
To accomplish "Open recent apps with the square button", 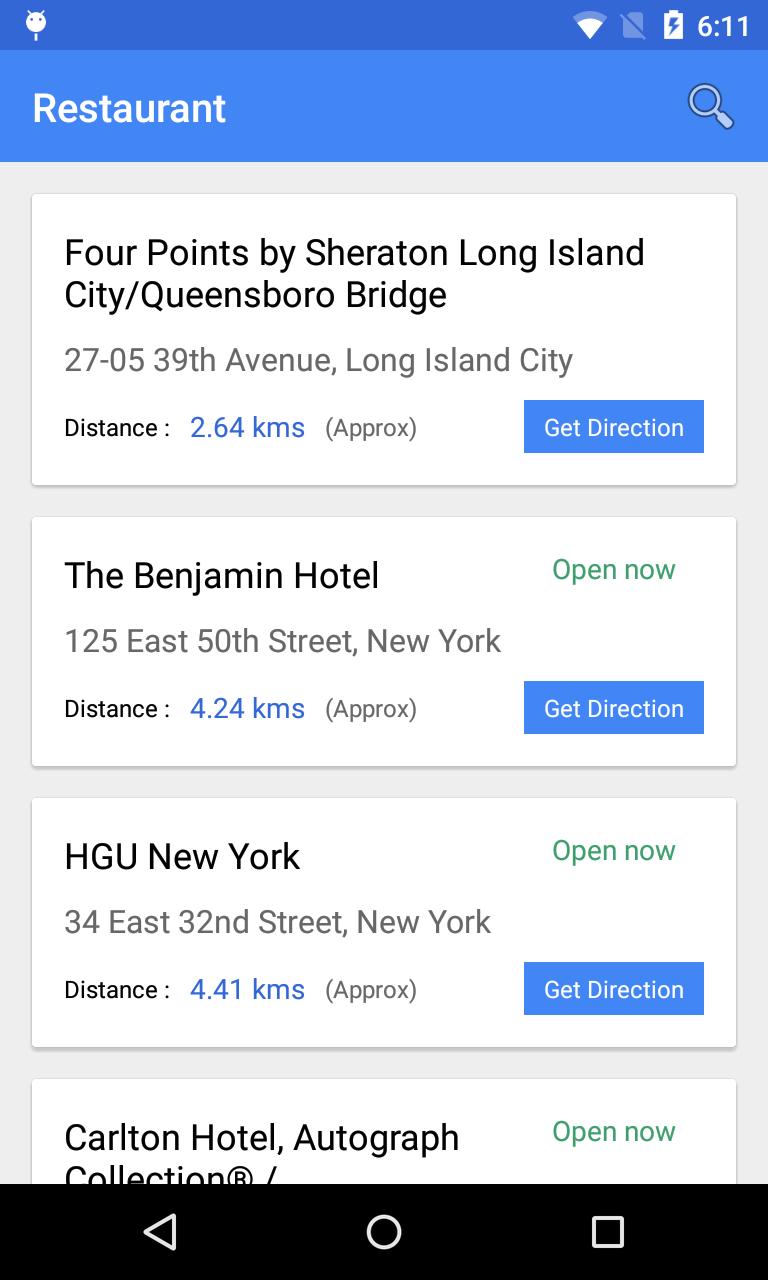I will click(x=606, y=1232).
